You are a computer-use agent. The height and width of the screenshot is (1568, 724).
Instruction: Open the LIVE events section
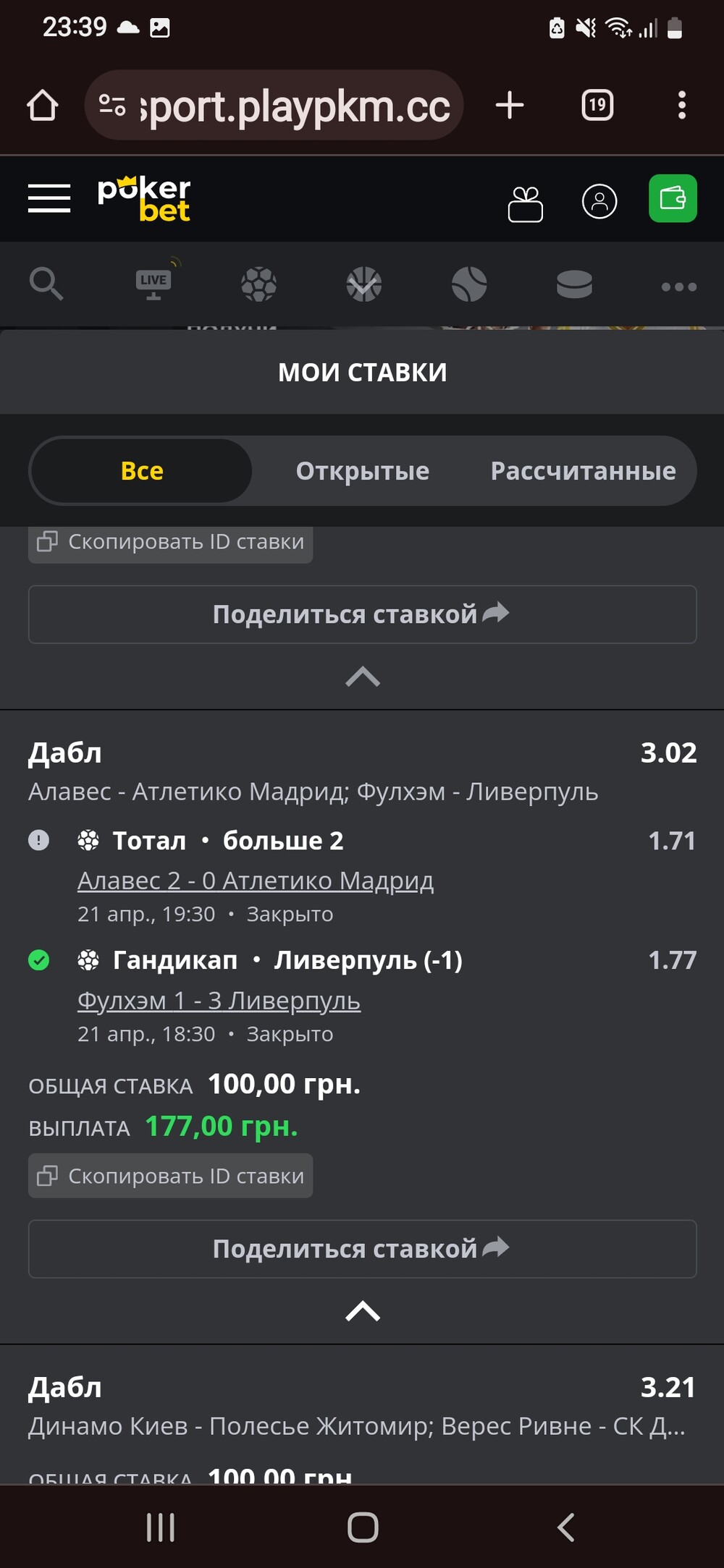(x=154, y=281)
